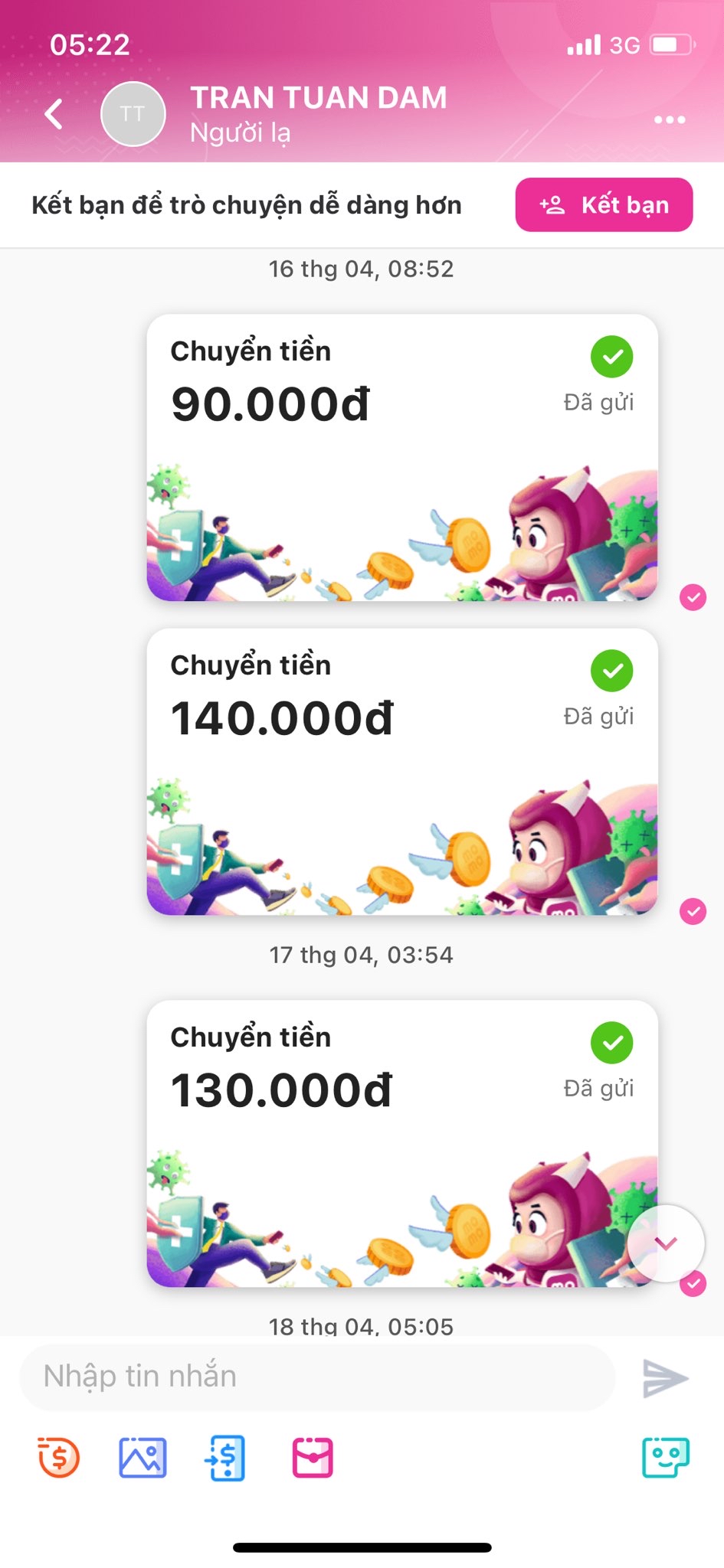Tap the blue money transfer icon

(226, 1458)
